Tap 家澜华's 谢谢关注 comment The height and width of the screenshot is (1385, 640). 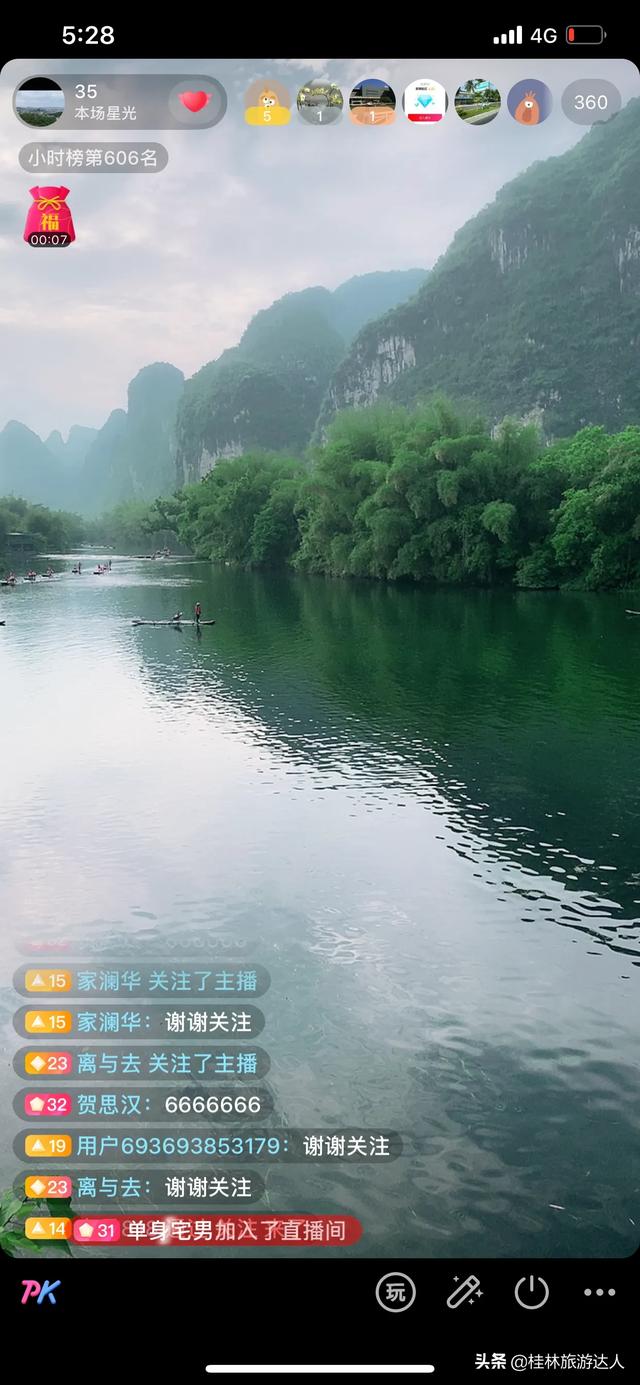click(139, 1022)
